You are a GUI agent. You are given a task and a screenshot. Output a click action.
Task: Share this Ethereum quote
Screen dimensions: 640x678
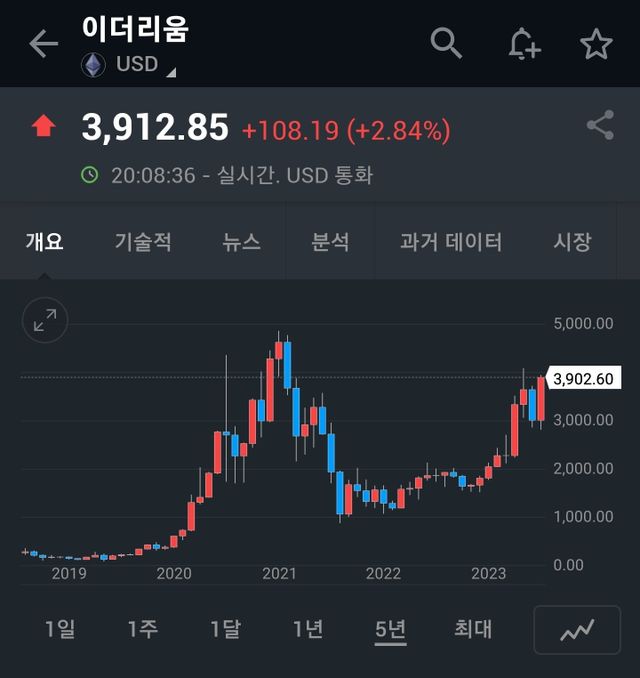600,126
